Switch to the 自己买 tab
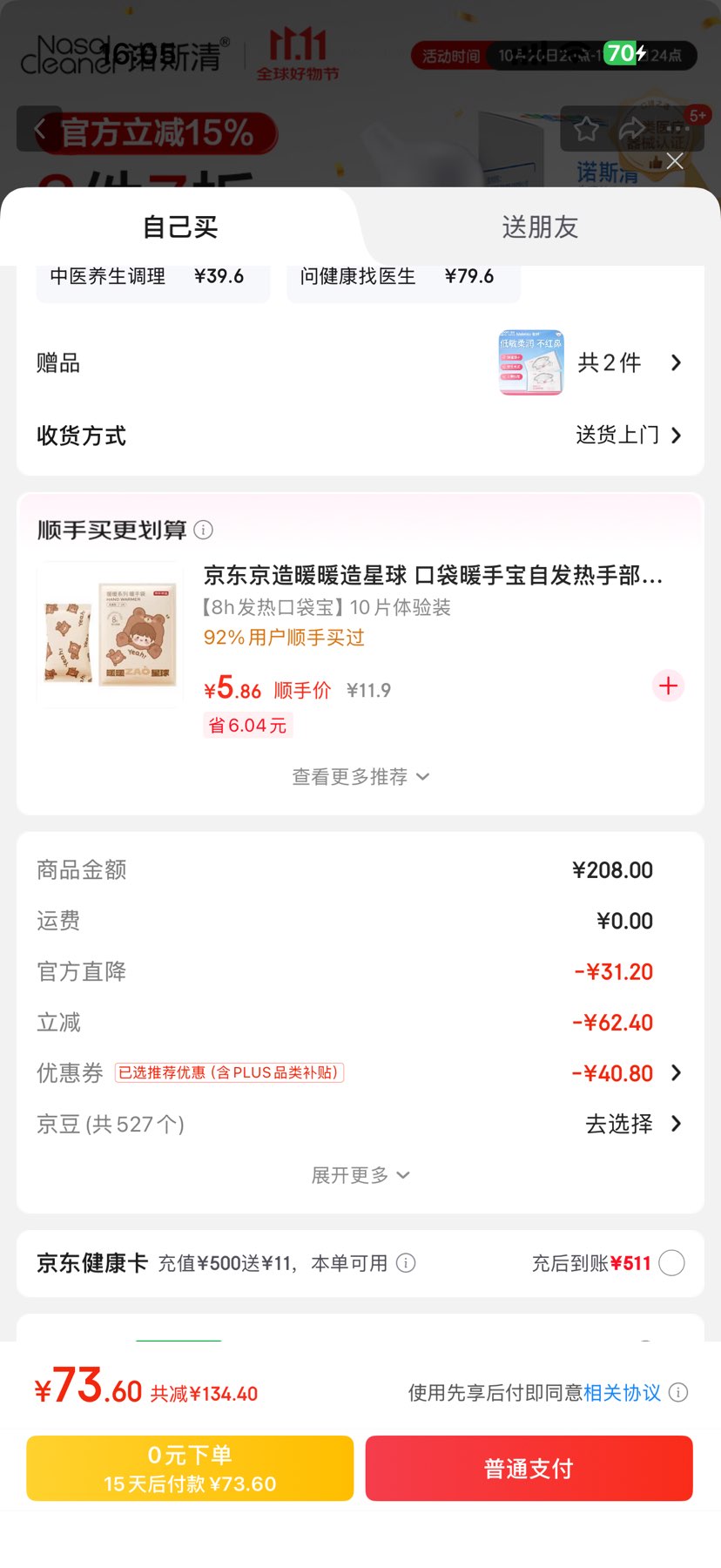Viewport: 721px width, 1568px height. [x=179, y=226]
